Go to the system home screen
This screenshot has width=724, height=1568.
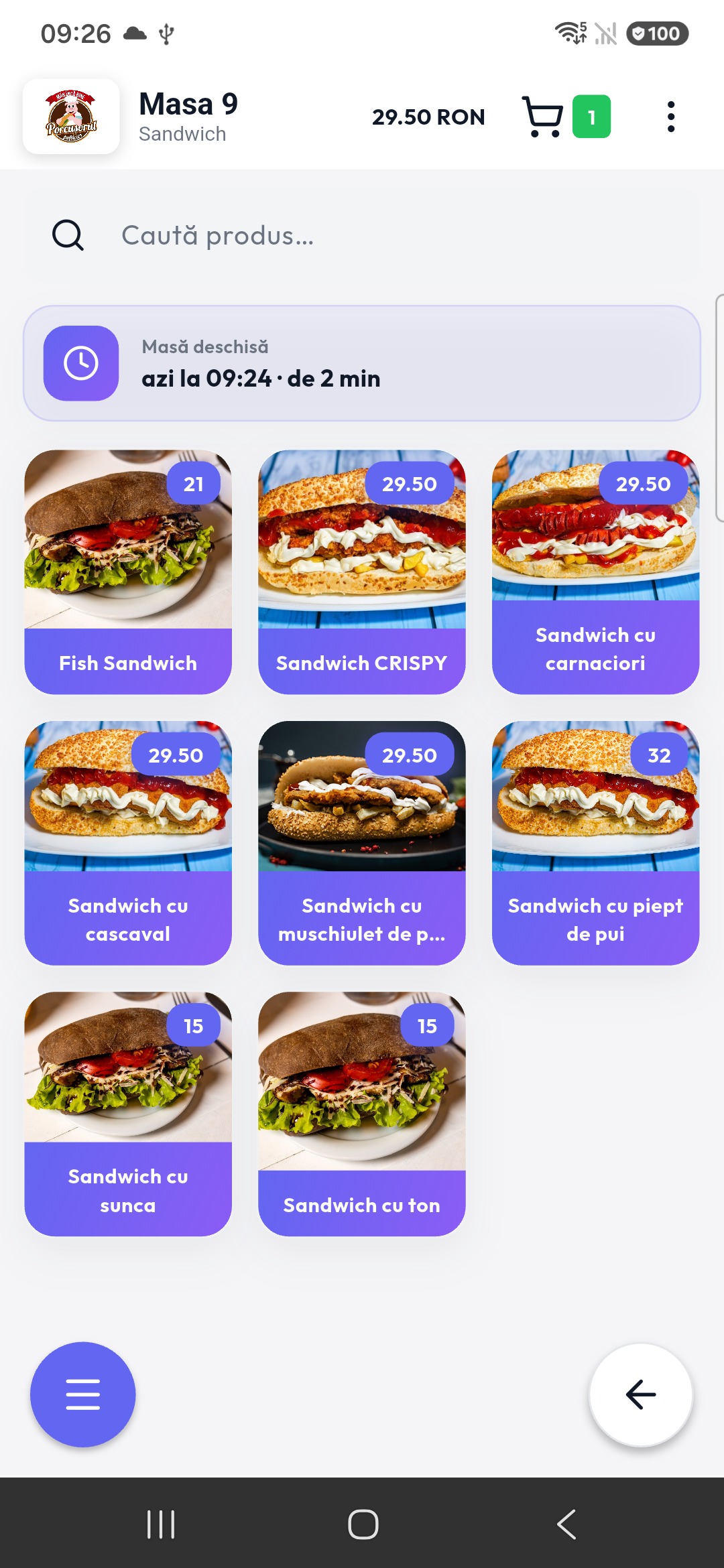[x=363, y=1524]
